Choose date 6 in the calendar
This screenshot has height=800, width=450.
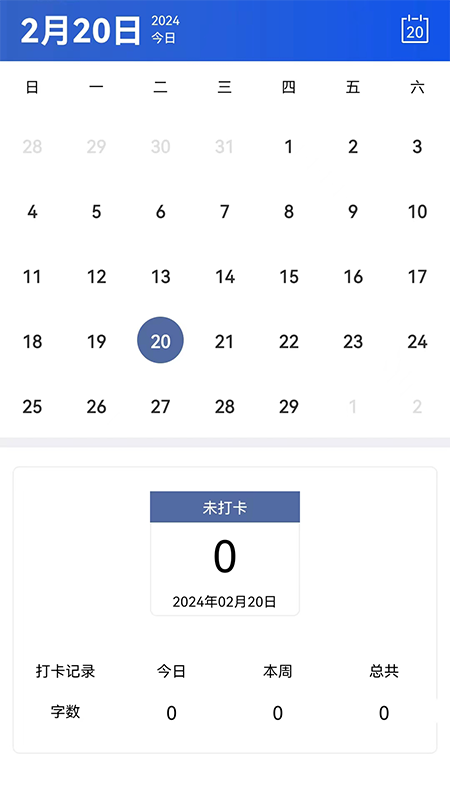(161, 212)
